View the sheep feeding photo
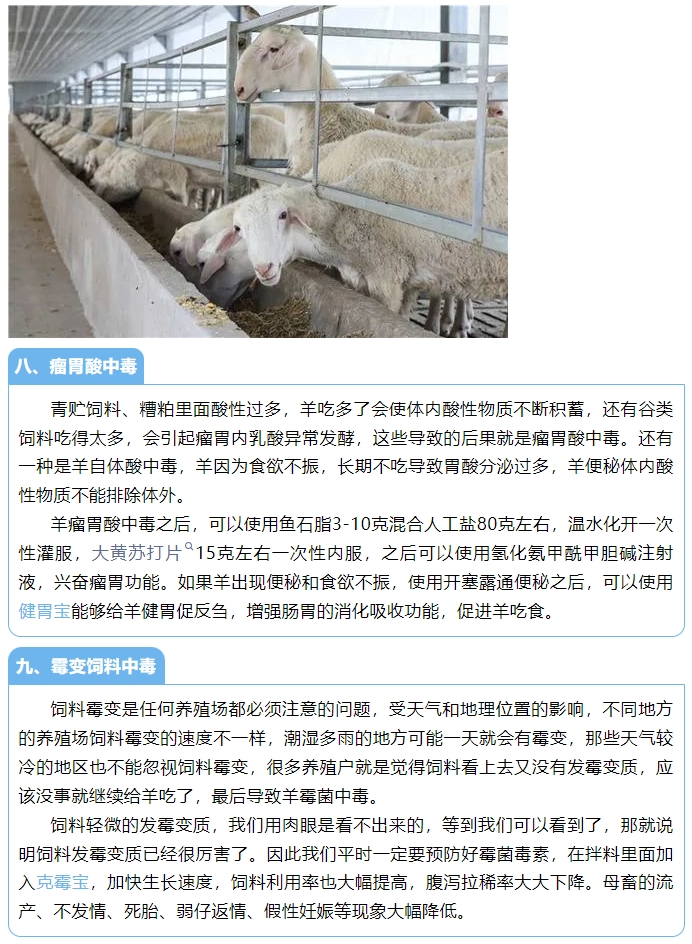The image size is (692, 944). (258, 171)
